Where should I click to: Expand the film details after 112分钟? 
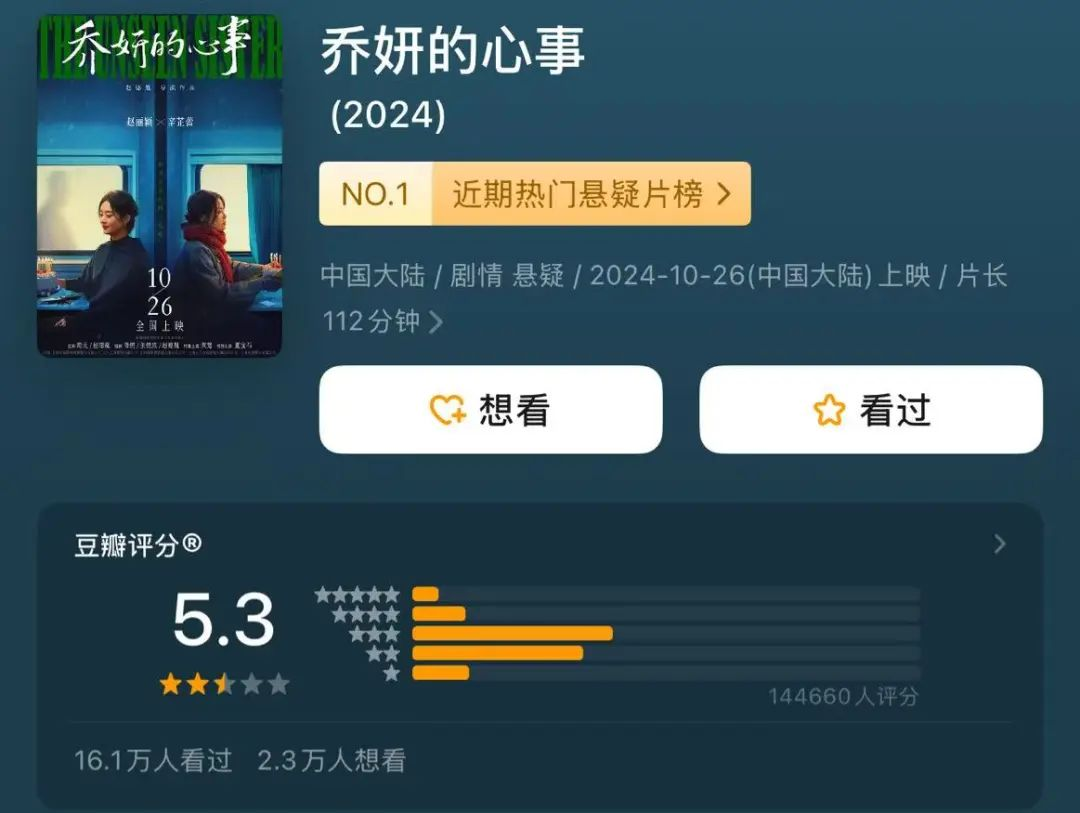coord(436,322)
